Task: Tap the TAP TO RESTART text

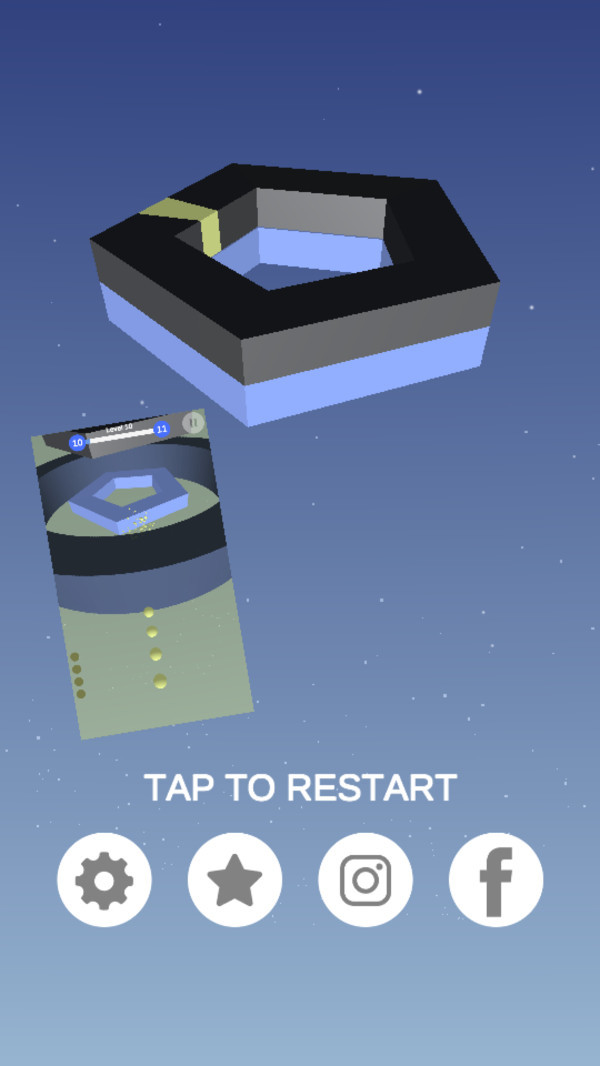Action: [x=300, y=788]
